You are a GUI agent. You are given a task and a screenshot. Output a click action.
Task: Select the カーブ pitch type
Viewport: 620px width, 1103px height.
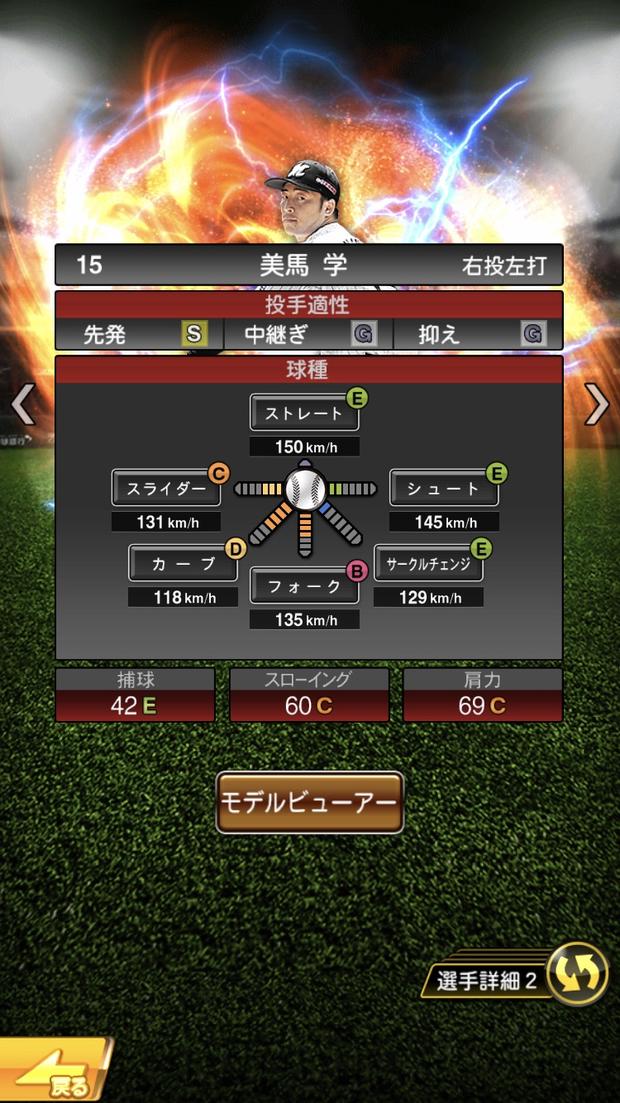pos(183,563)
